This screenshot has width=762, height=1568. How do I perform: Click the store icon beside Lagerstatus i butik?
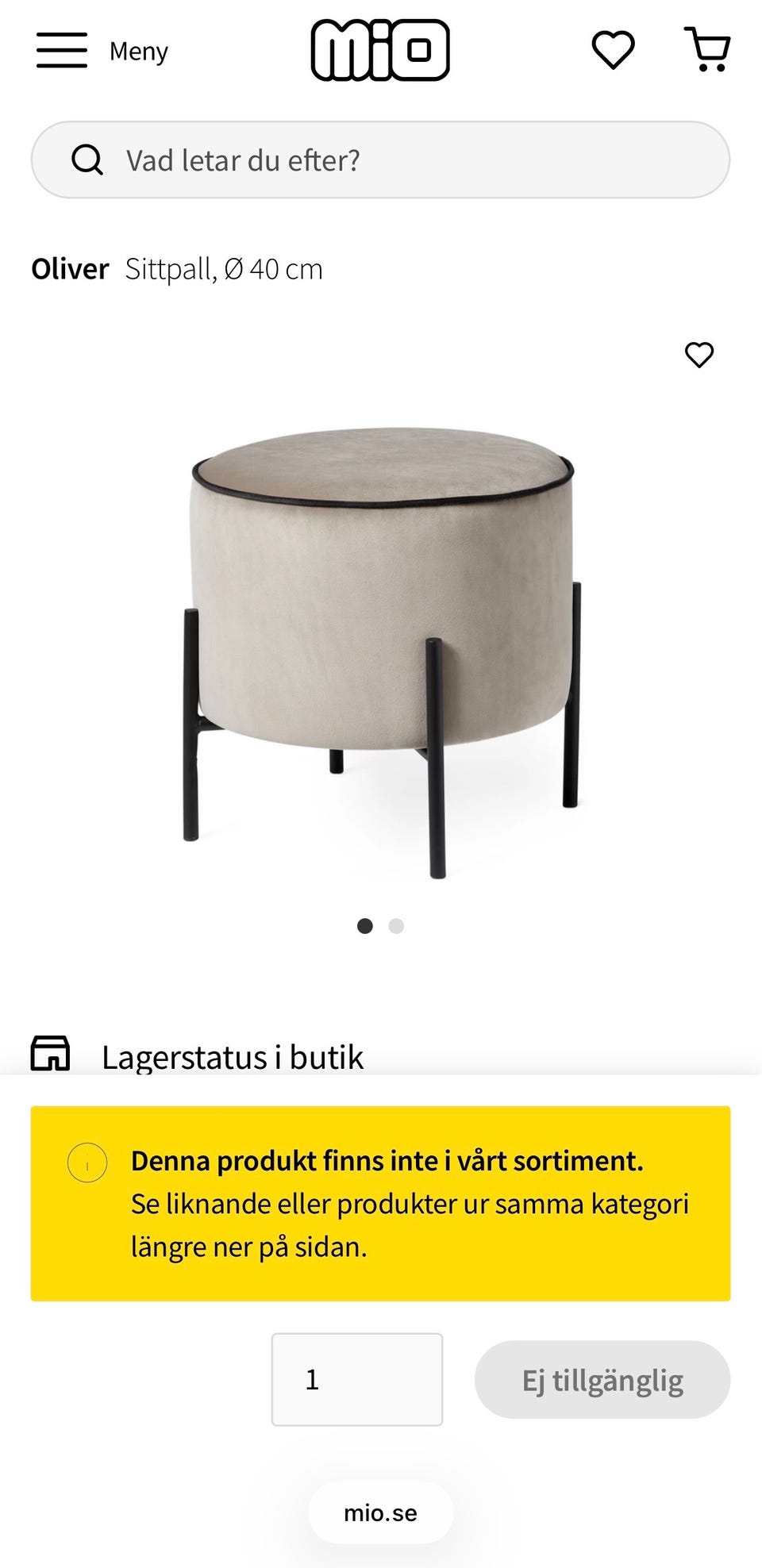point(51,1055)
